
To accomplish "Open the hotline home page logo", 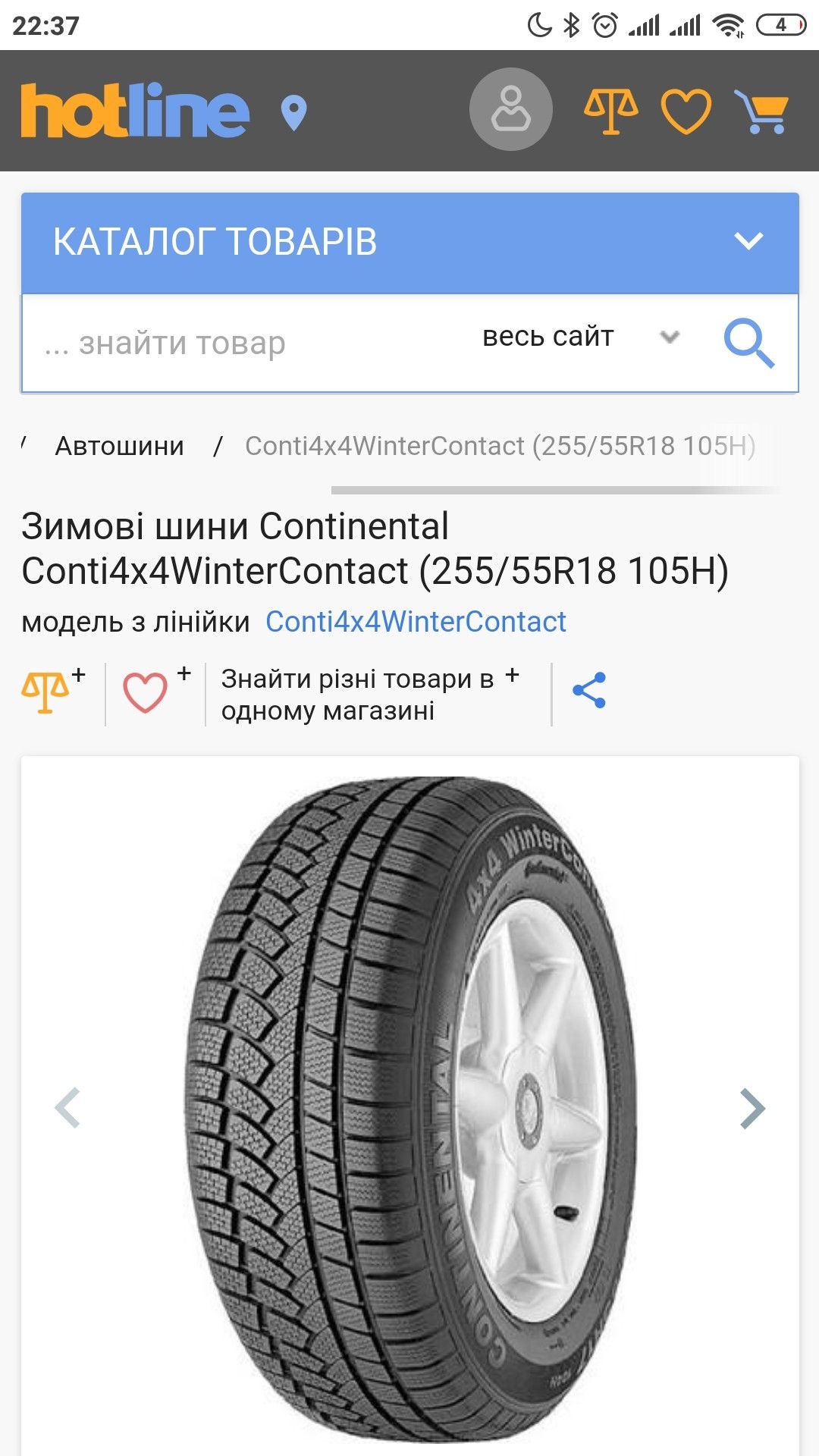I will click(x=135, y=111).
